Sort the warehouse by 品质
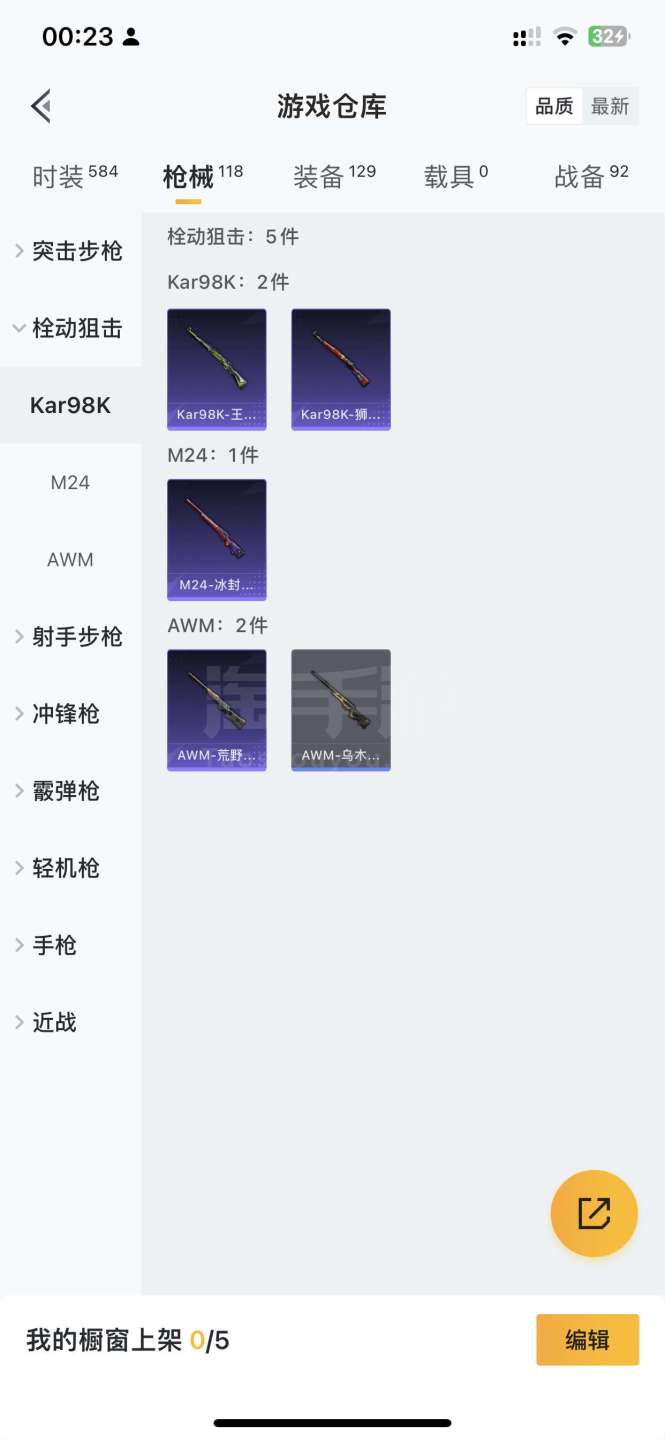665x1440 pixels. [x=554, y=106]
